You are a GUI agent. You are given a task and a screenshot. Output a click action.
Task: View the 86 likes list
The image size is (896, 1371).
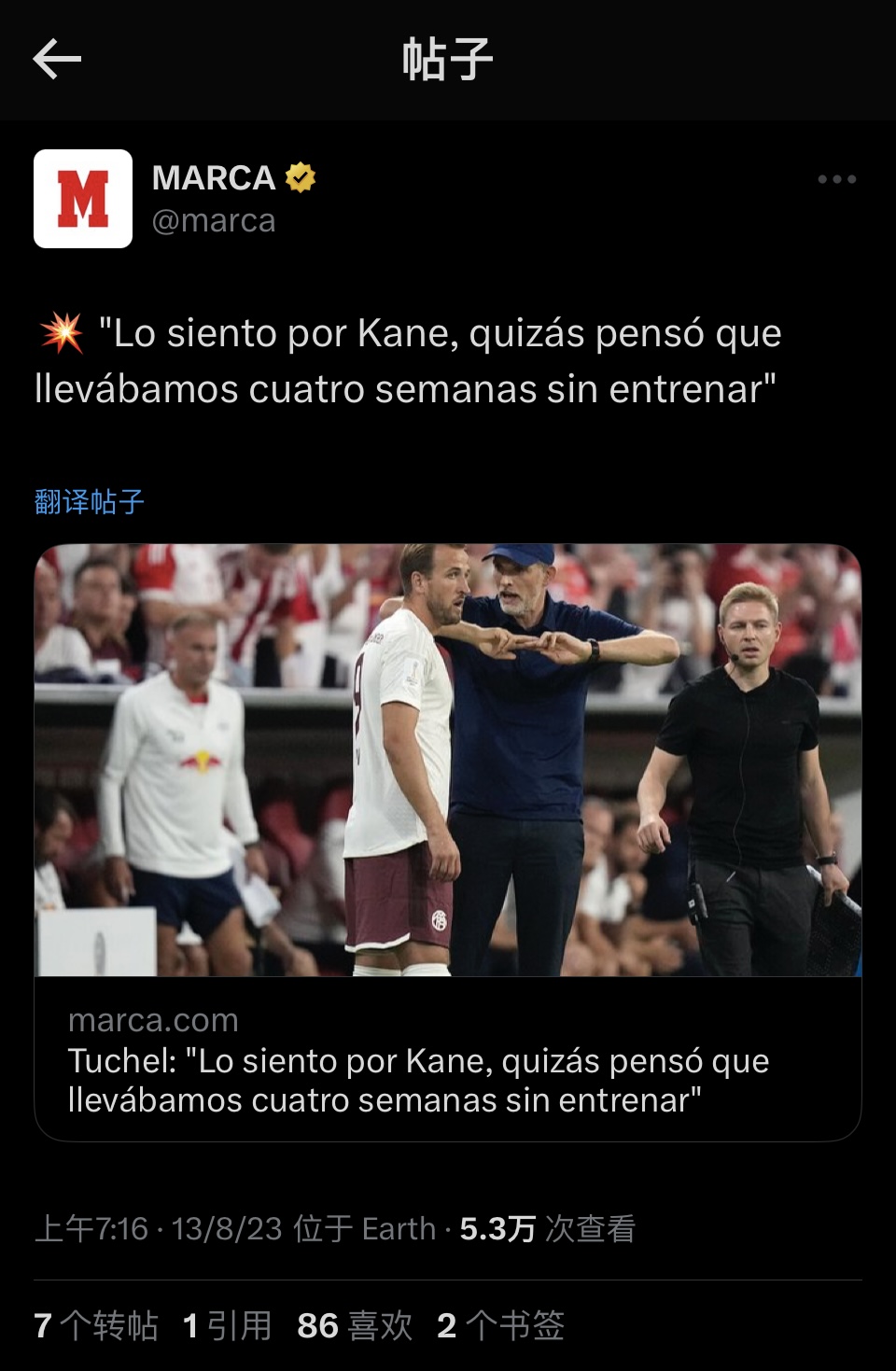tap(355, 1325)
